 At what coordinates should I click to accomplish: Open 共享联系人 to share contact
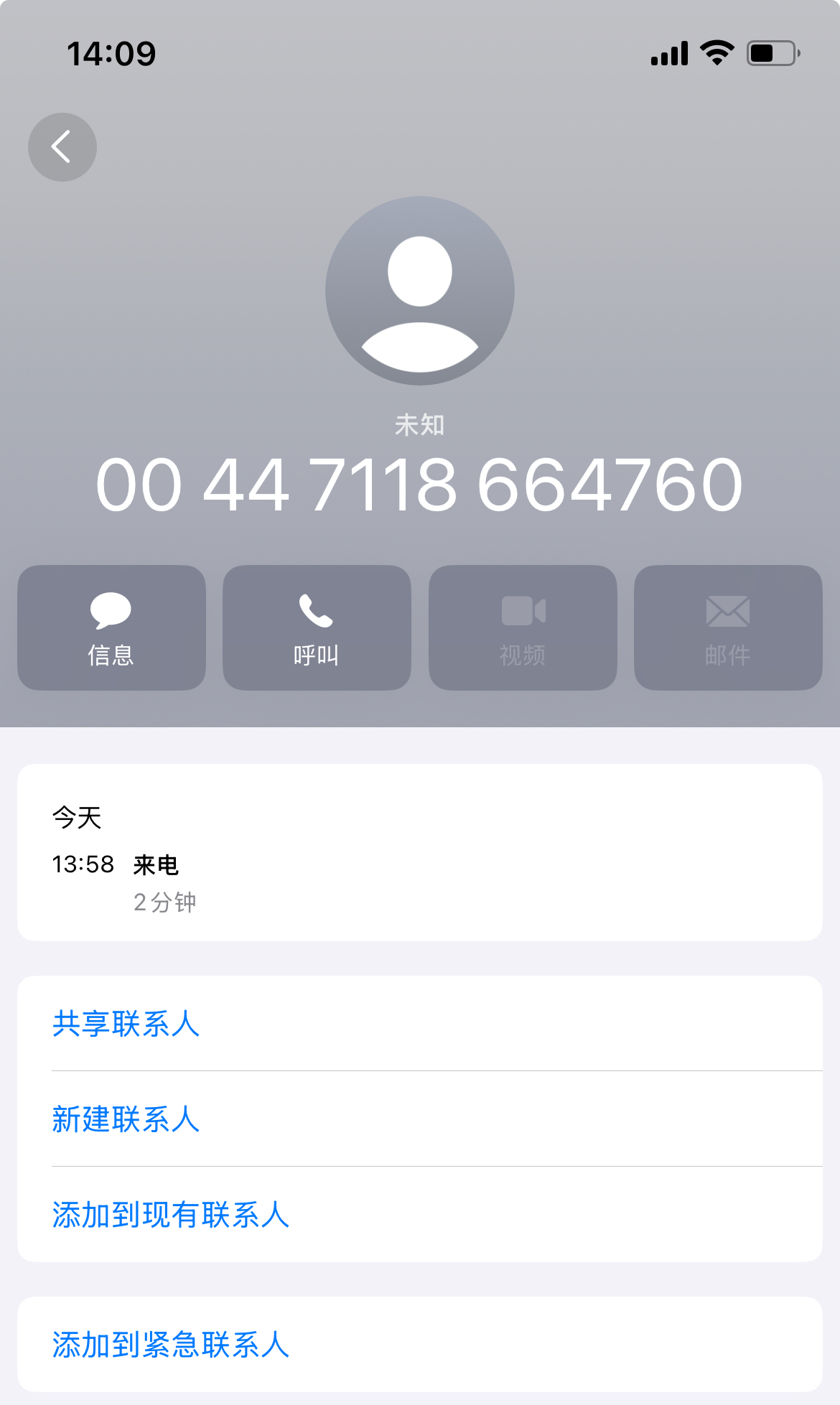pyautogui.click(x=126, y=1024)
